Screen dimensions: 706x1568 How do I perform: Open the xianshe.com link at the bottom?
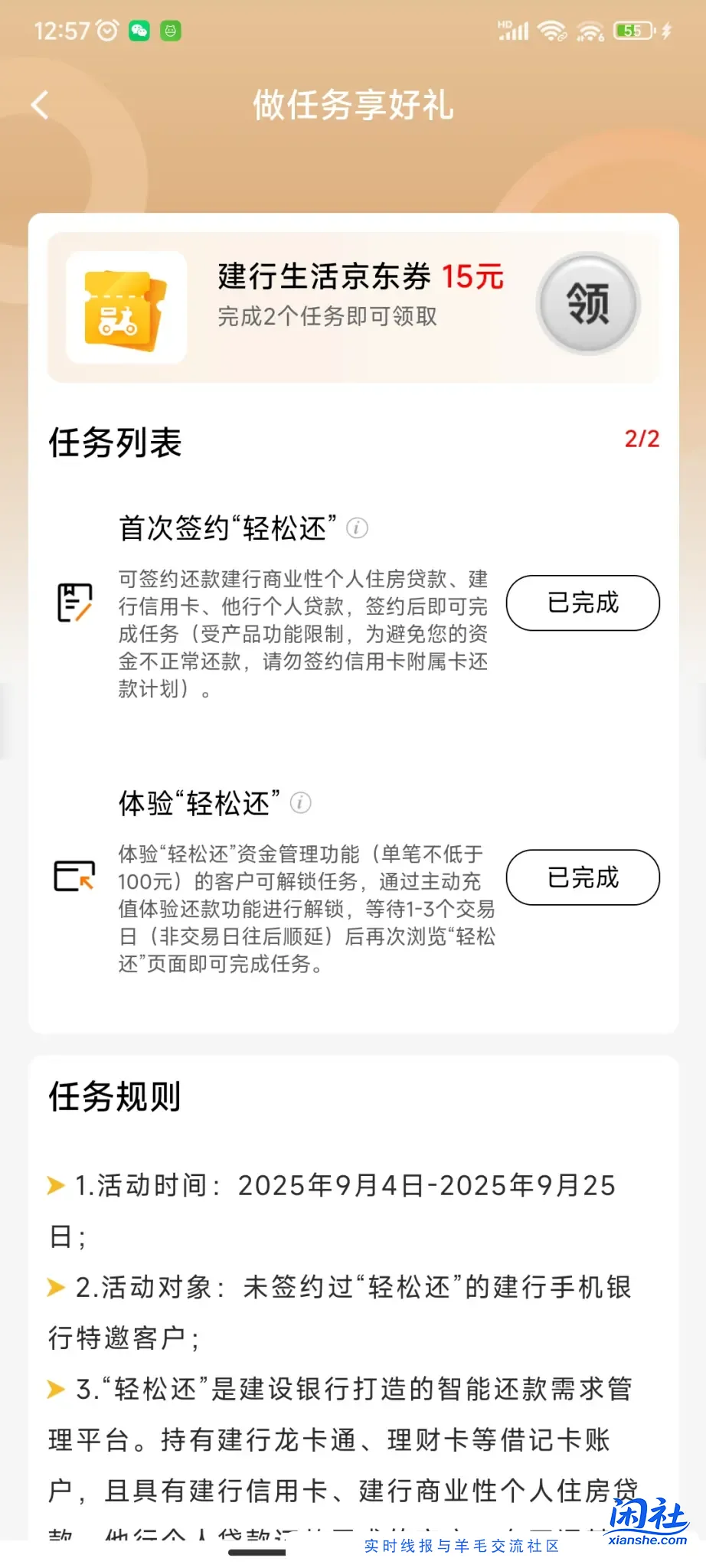click(x=647, y=1541)
